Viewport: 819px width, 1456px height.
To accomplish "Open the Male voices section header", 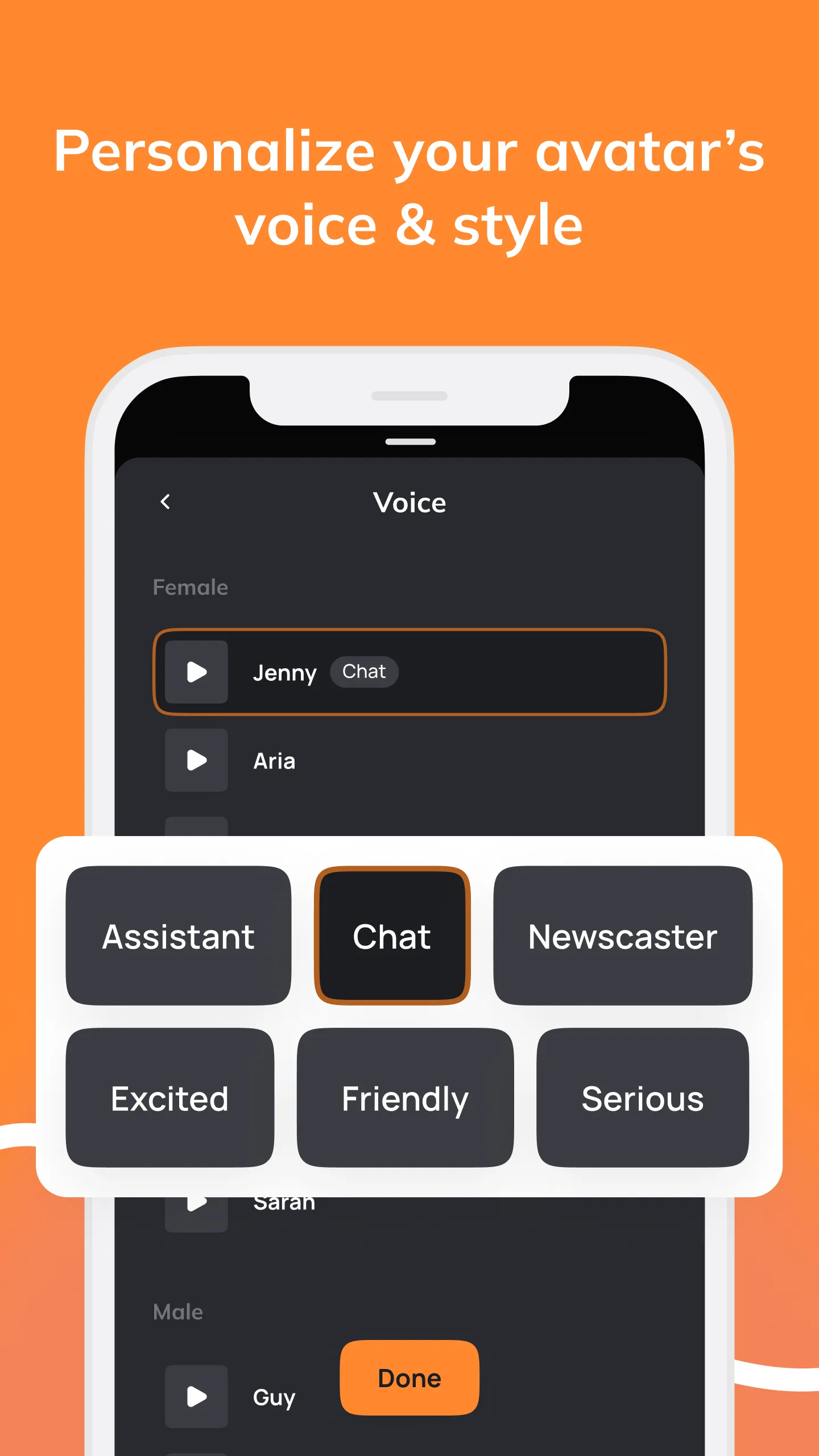I will tap(178, 1312).
